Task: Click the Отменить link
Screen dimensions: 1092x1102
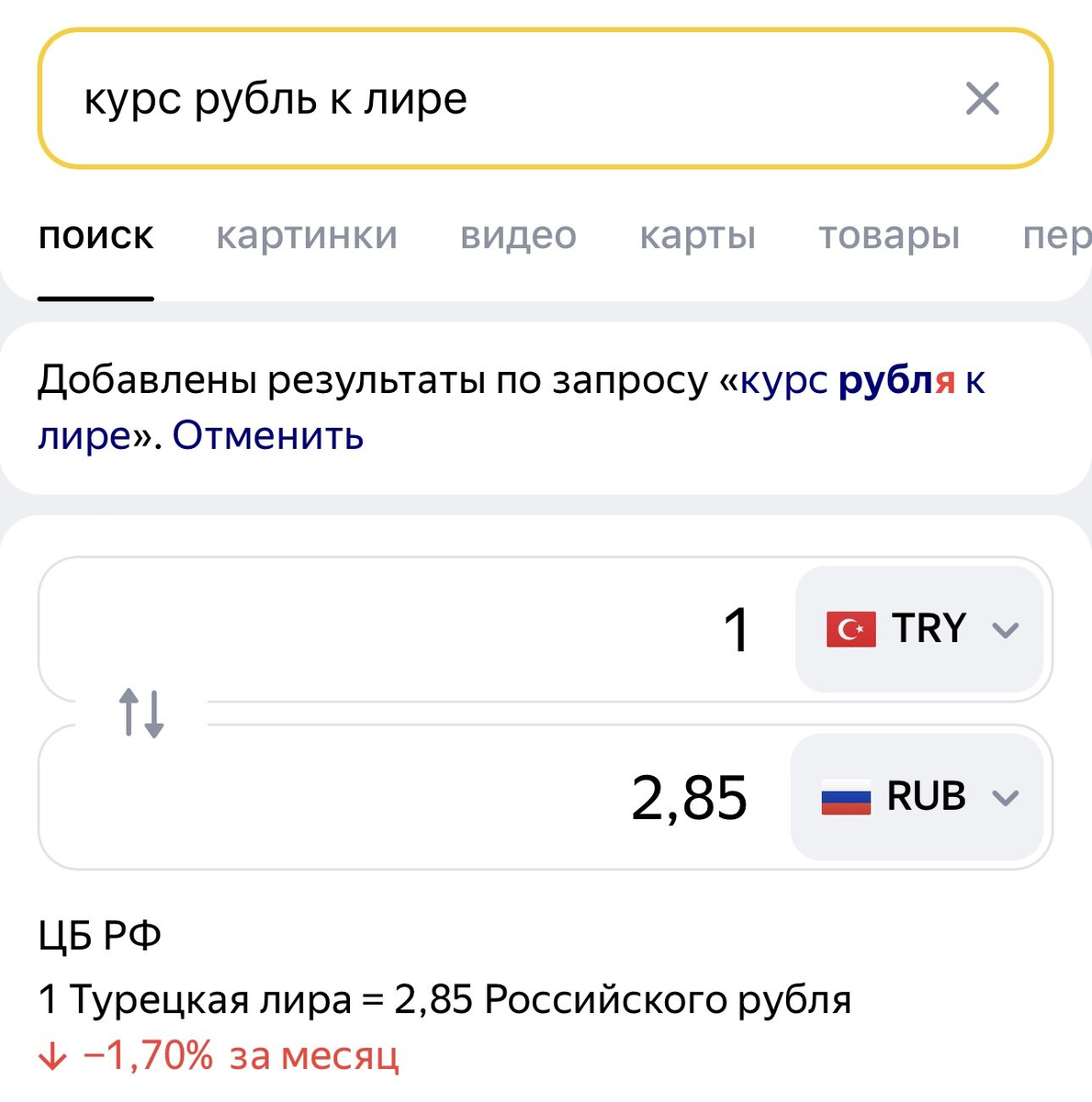Action: pos(264,435)
